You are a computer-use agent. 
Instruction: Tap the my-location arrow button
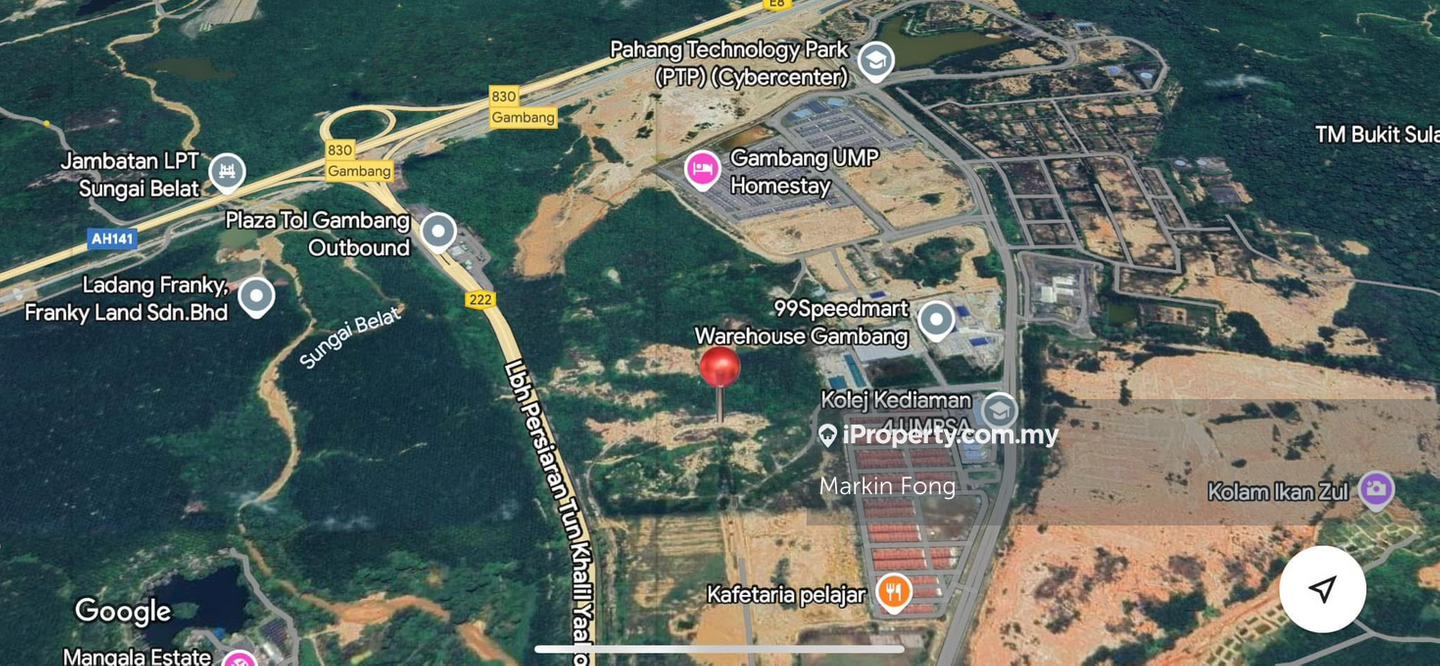(1322, 589)
